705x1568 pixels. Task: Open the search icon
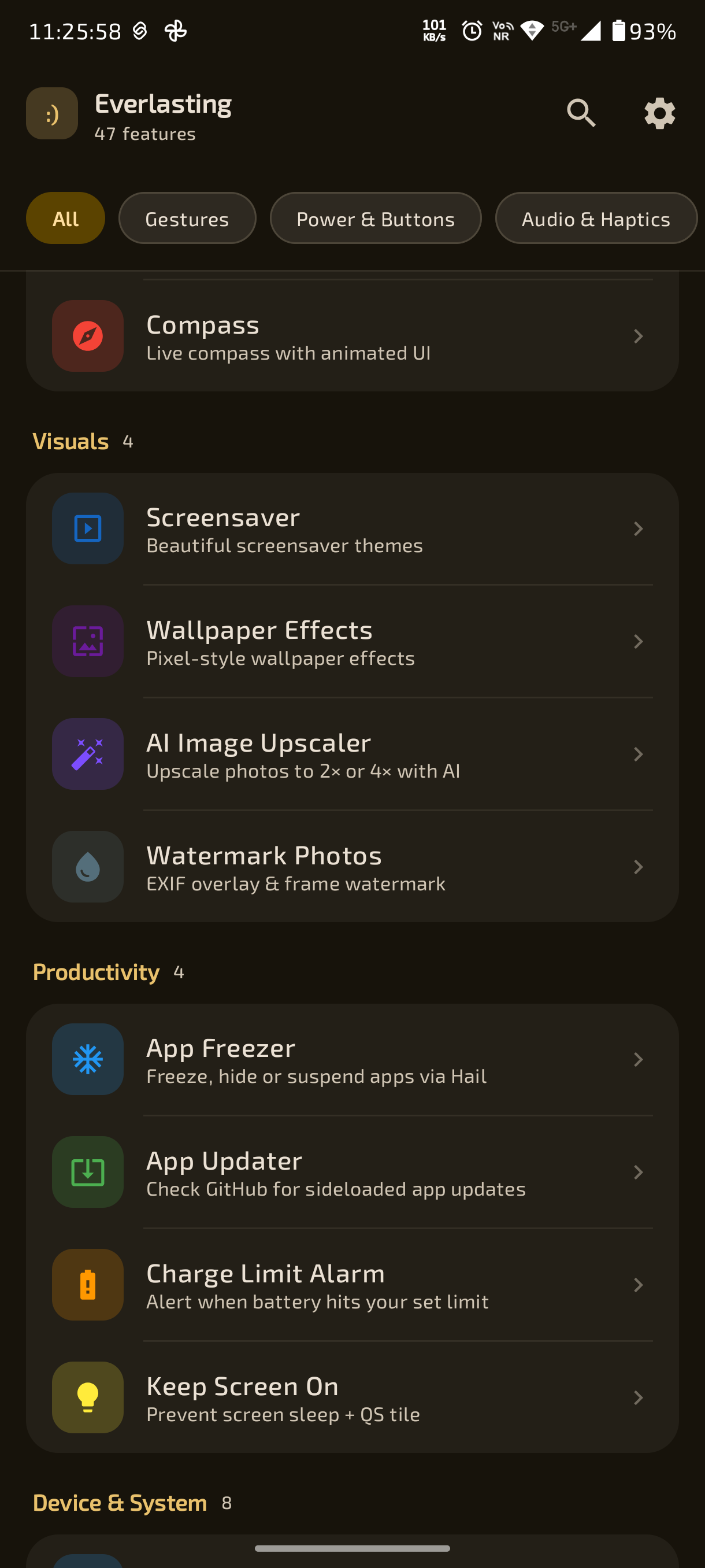click(x=581, y=113)
